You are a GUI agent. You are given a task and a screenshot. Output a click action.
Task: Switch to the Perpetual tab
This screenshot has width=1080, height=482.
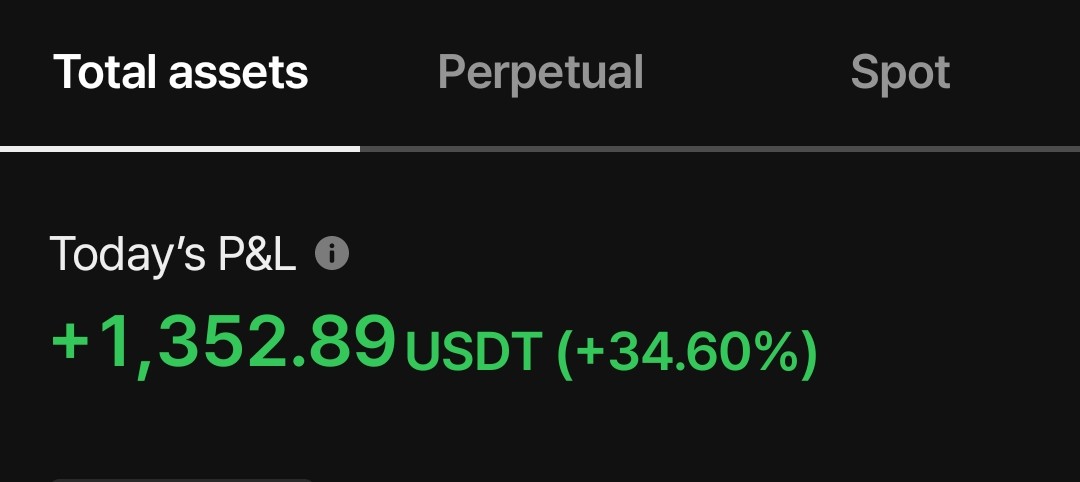coord(540,73)
